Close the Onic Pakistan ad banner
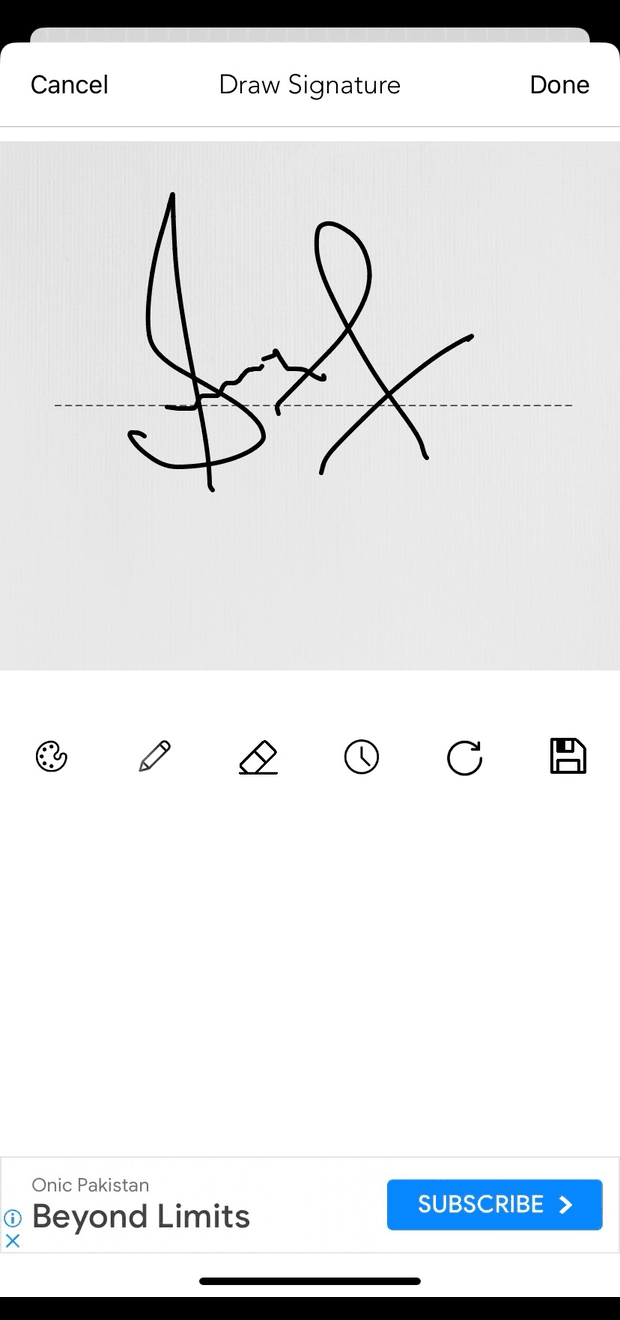Viewport: 620px width, 1320px height. click(x=13, y=1241)
